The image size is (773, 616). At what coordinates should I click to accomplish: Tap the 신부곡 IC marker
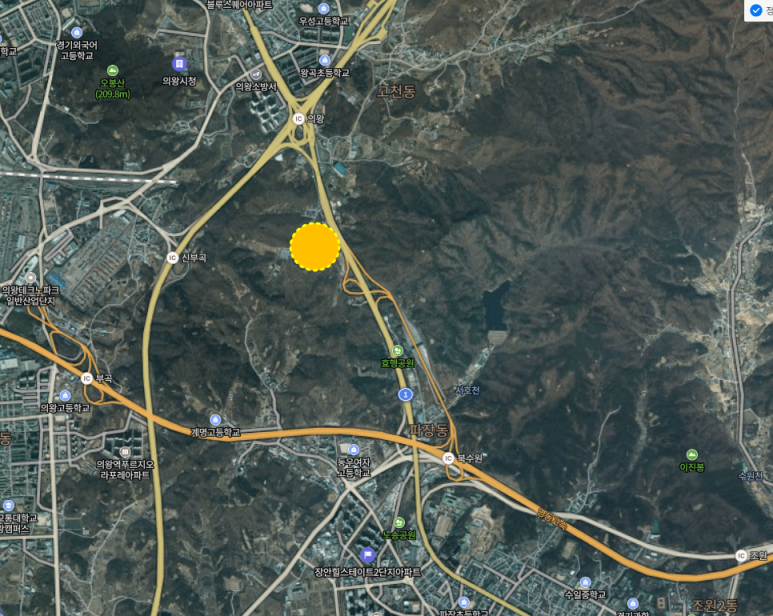pyautogui.click(x=171, y=257)
